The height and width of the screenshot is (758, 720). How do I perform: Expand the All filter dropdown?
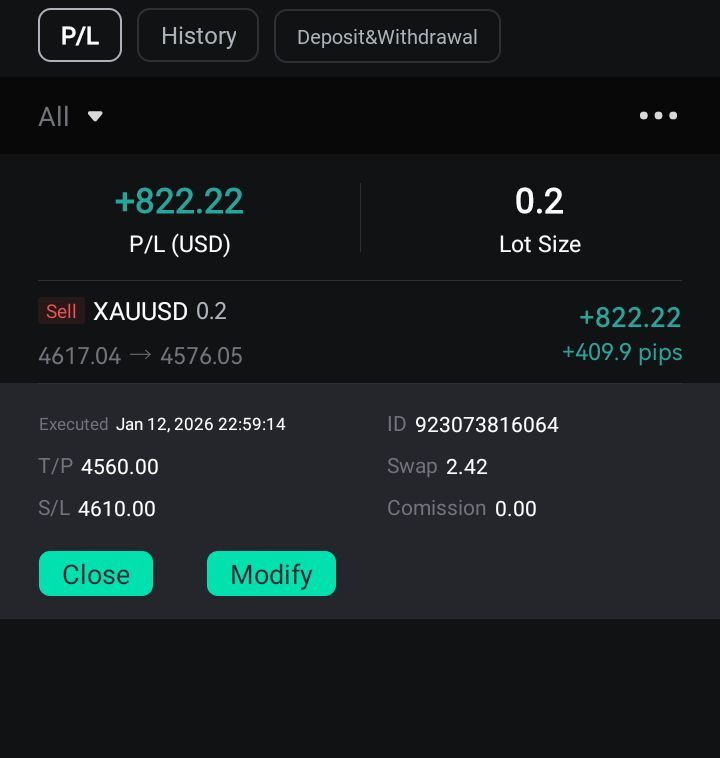pos(70,116)
